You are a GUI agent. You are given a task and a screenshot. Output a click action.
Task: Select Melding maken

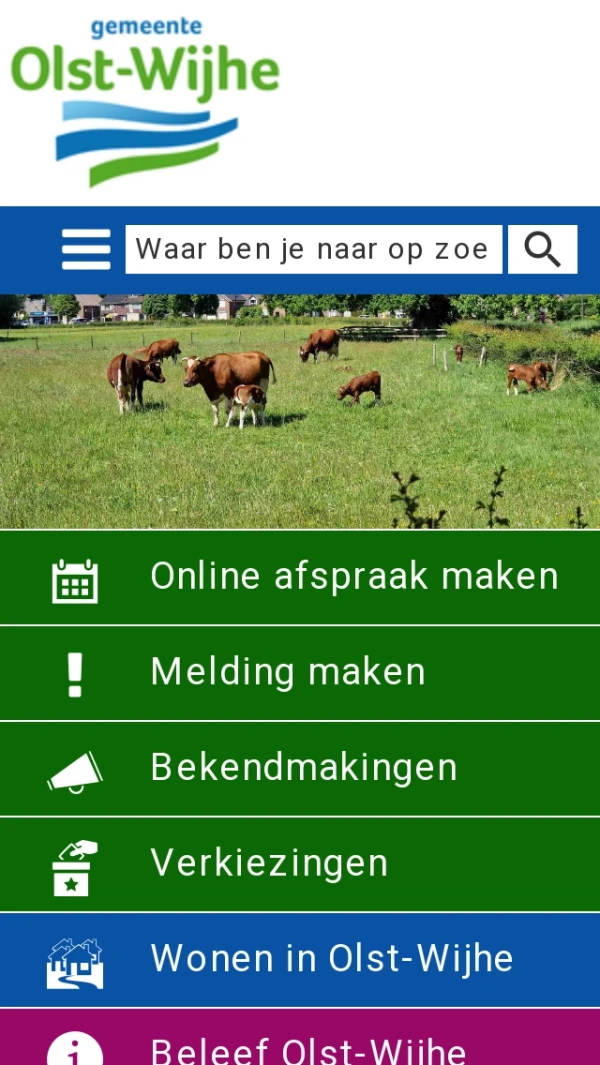[x=300, y=673]
